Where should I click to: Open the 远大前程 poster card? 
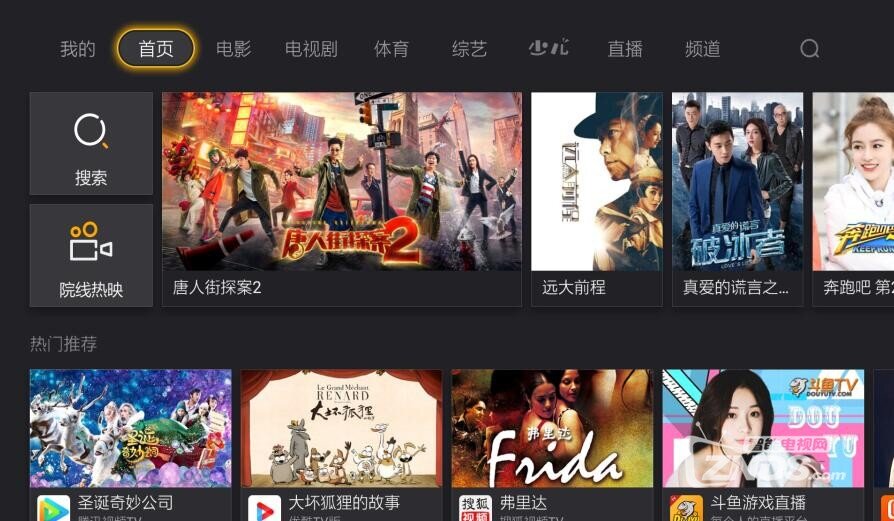point(596,198)
